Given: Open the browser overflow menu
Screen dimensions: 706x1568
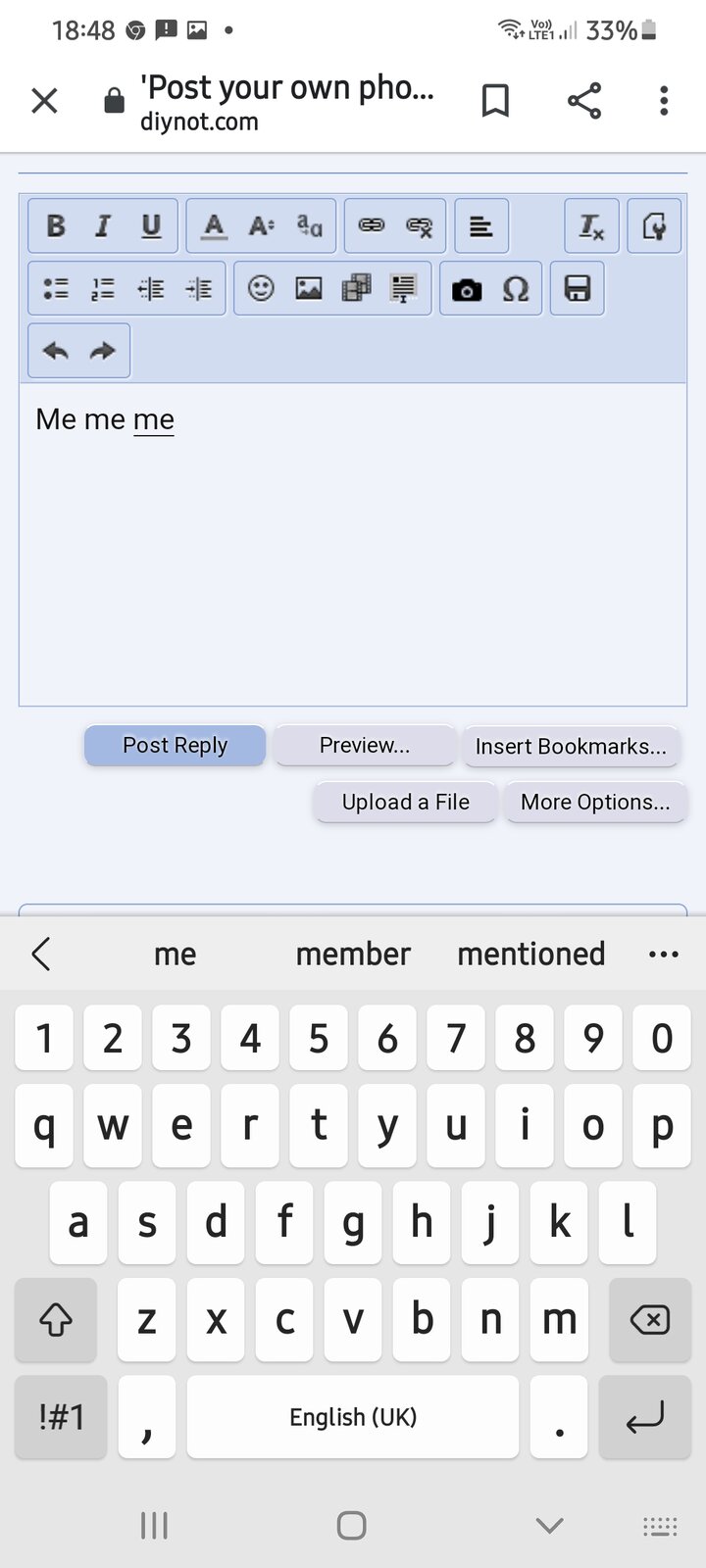Looking at the screenshot, I should point(664,100).
